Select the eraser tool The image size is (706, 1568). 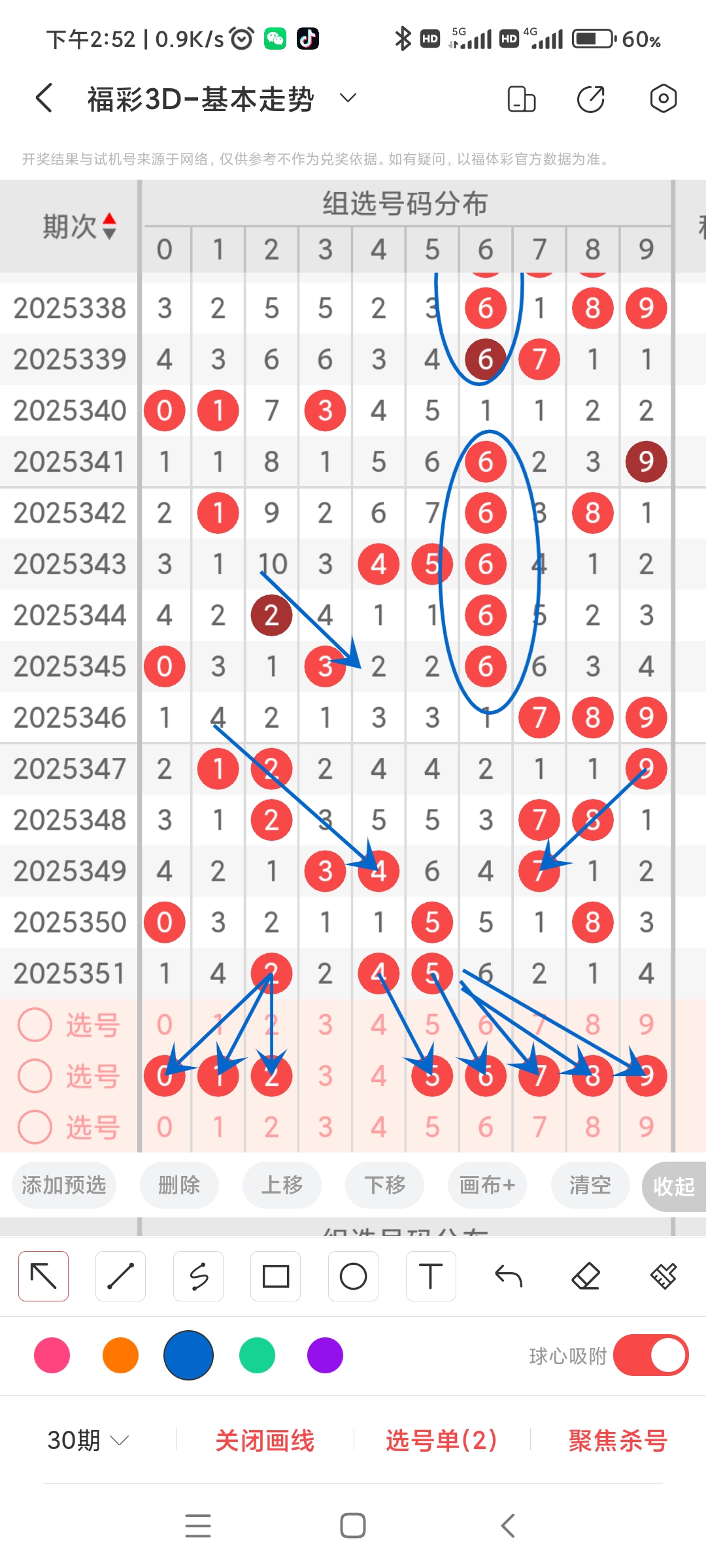(x=586, y=1275)
